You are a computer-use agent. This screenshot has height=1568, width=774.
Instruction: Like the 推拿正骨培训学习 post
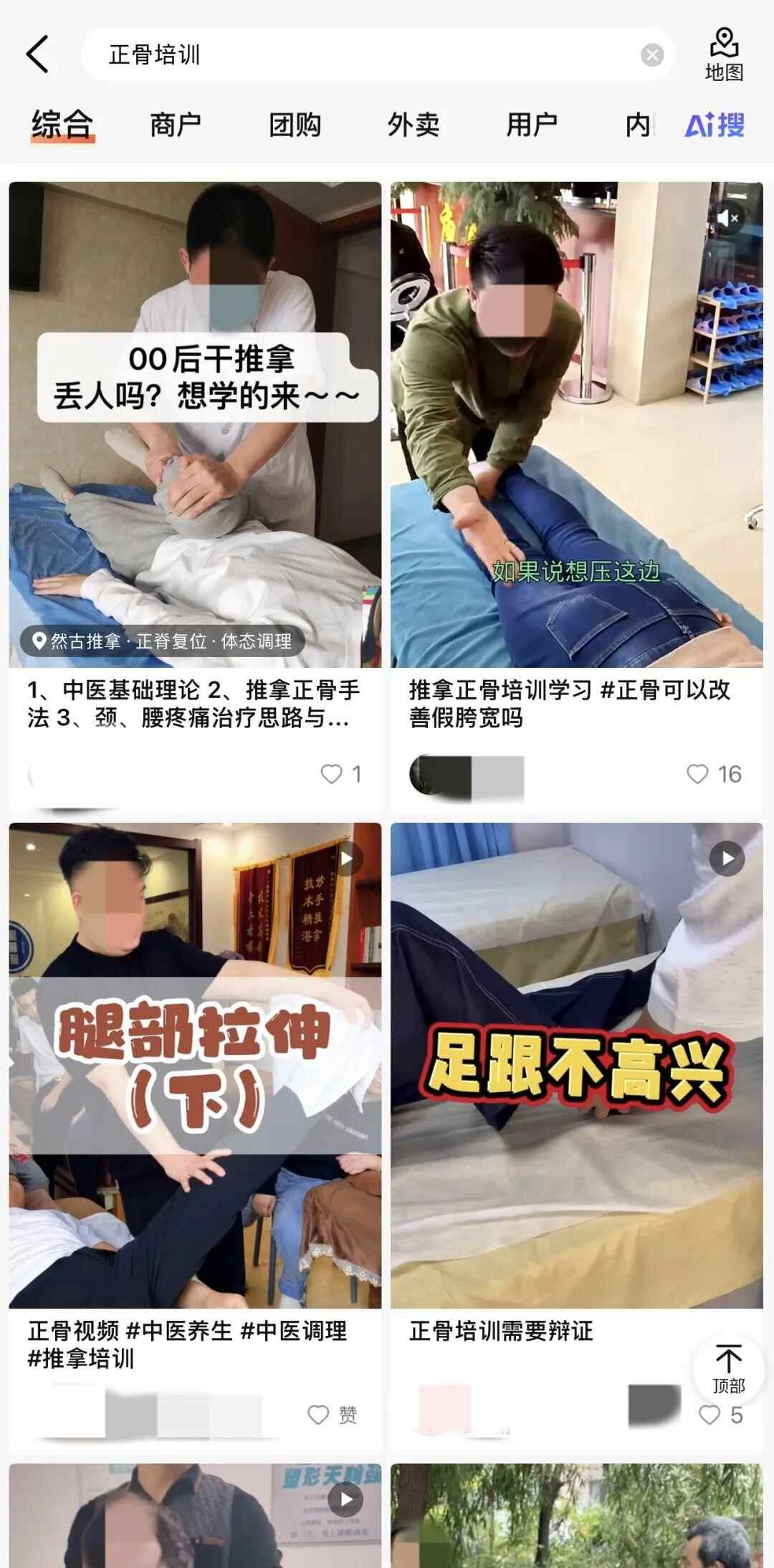(698, 774)
